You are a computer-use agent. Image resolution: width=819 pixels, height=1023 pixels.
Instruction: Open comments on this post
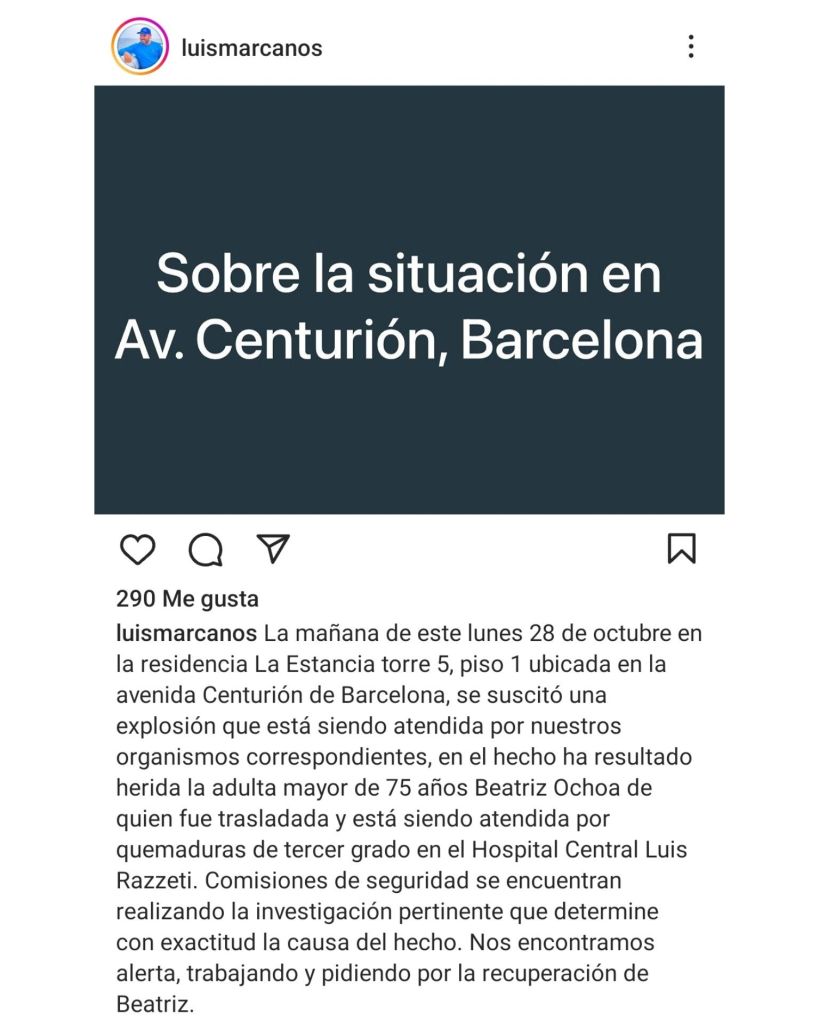[x=205, y=549]
